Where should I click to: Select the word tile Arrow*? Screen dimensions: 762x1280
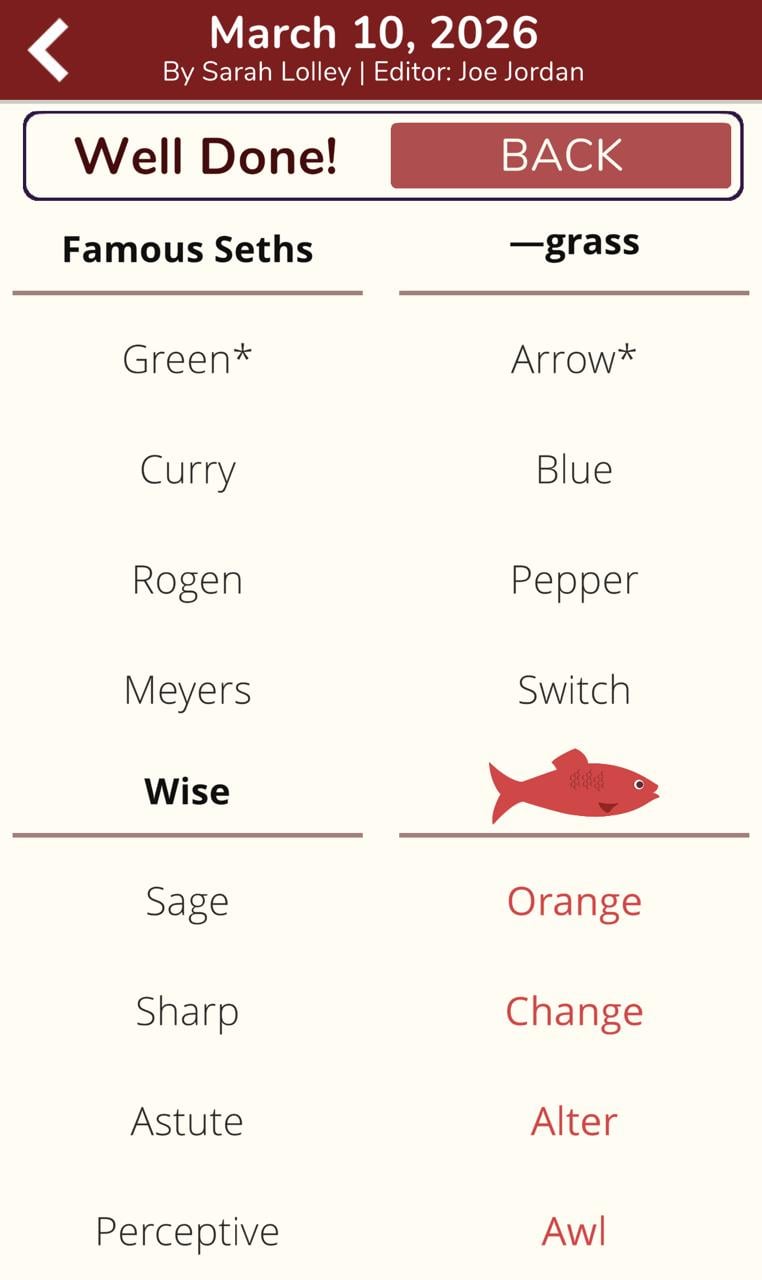coord(574,358)
